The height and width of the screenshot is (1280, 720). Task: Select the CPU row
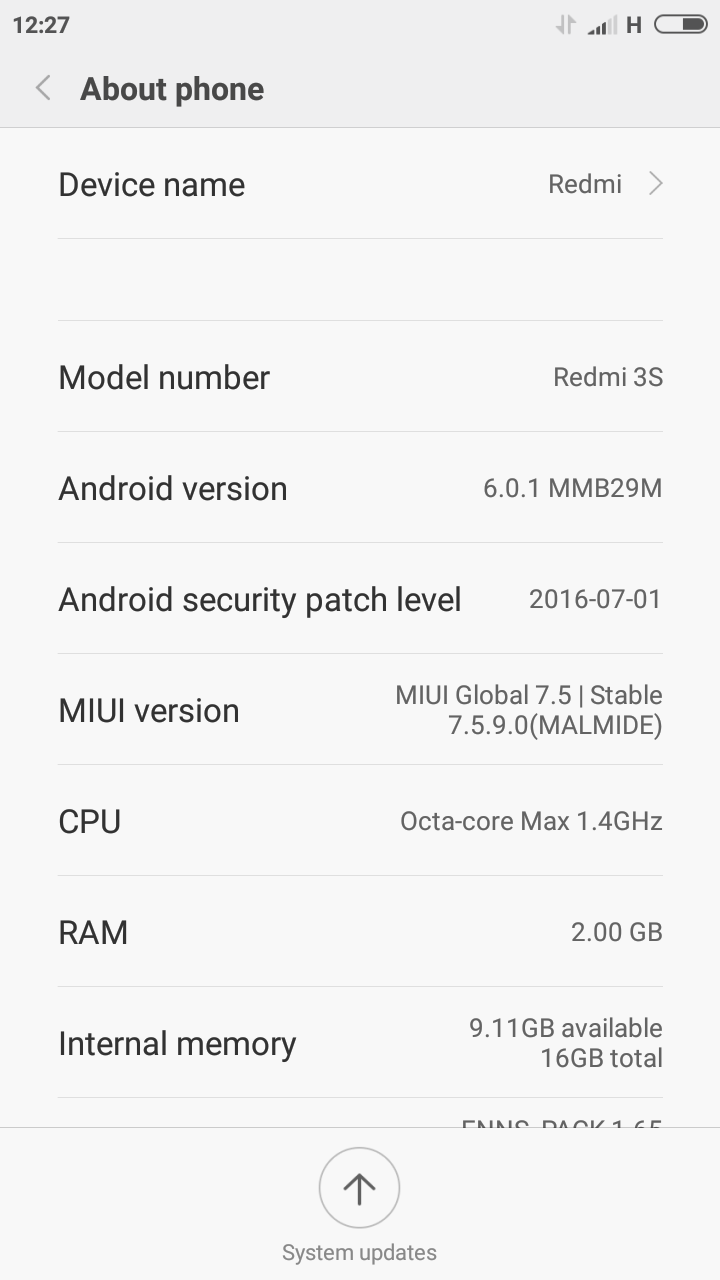click(x=360, y=821)
